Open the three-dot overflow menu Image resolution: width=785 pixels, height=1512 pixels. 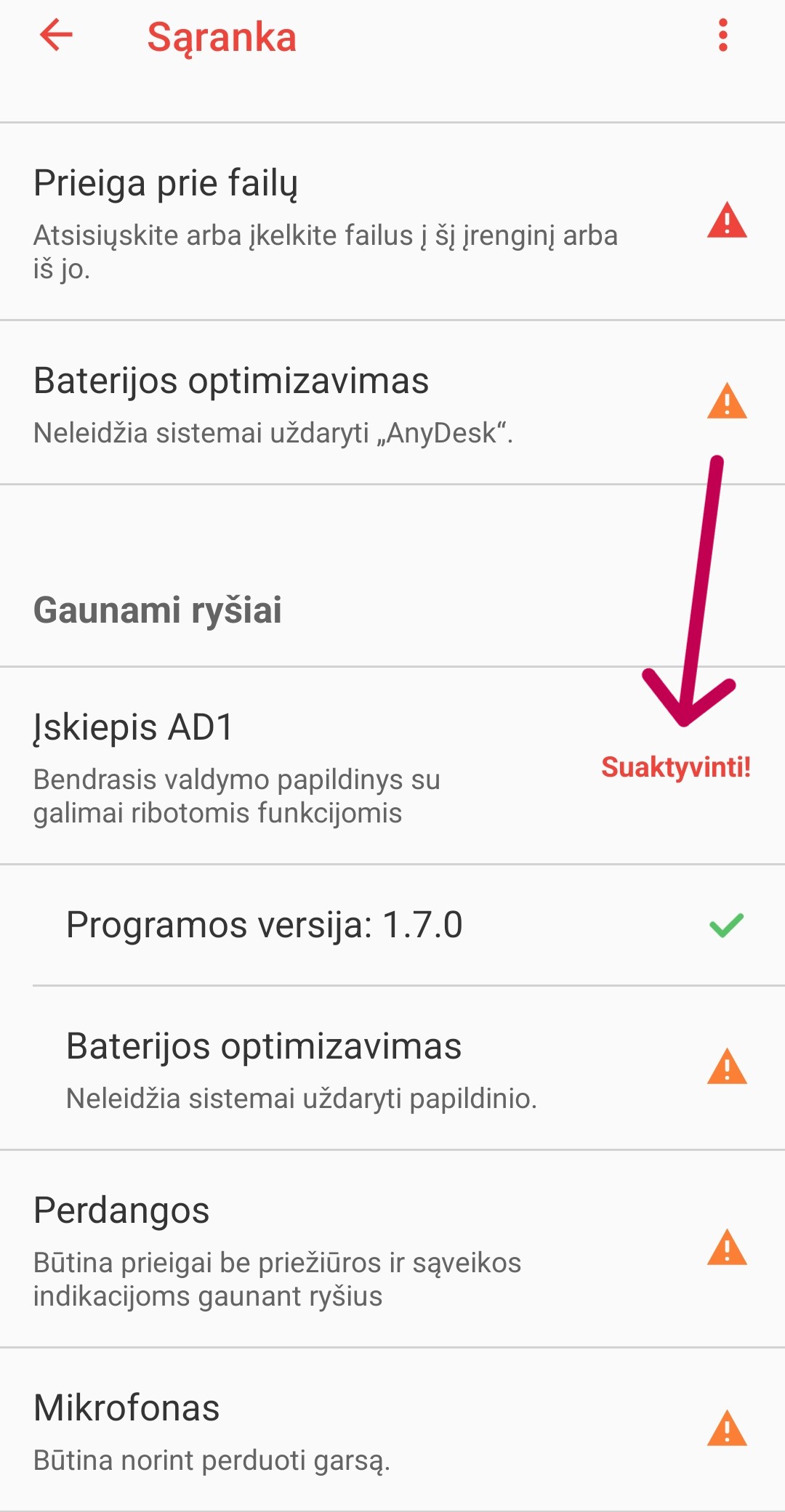click(722, 36)
